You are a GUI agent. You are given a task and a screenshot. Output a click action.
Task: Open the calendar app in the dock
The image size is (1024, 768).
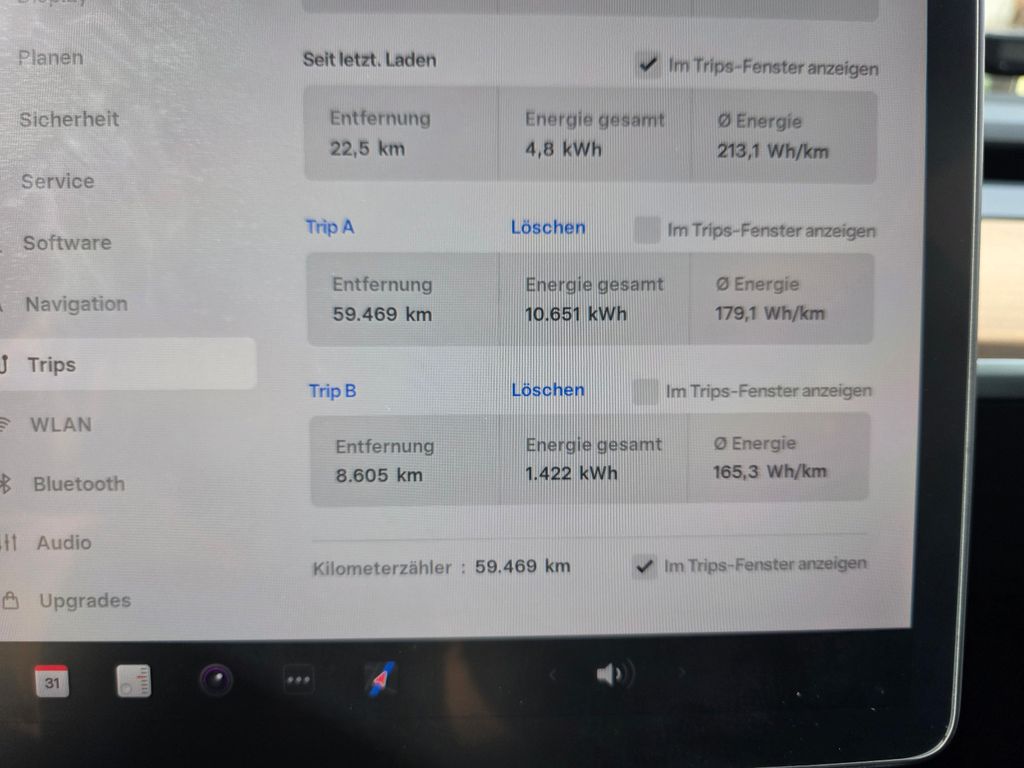click(51, 682)
